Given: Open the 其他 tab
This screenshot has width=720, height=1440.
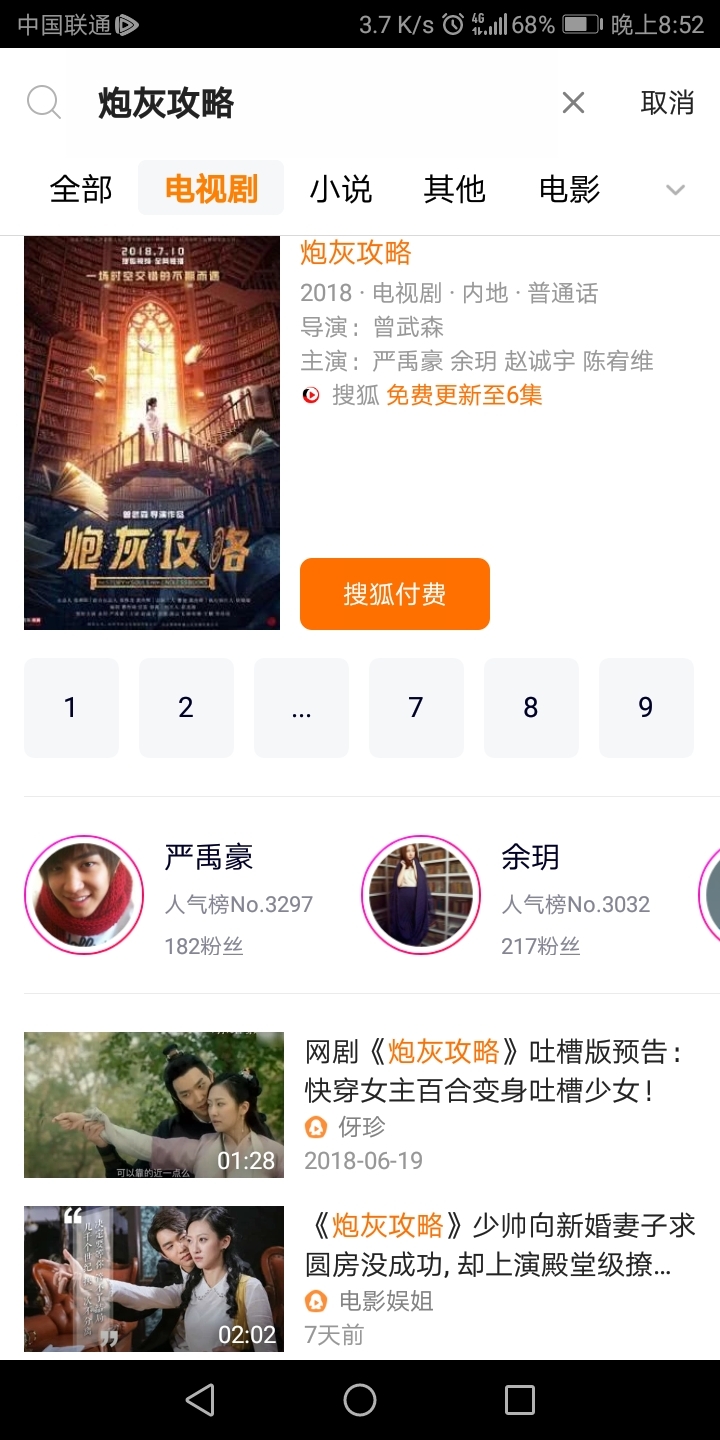Looking at the screenshot, I should click(454, 189).
